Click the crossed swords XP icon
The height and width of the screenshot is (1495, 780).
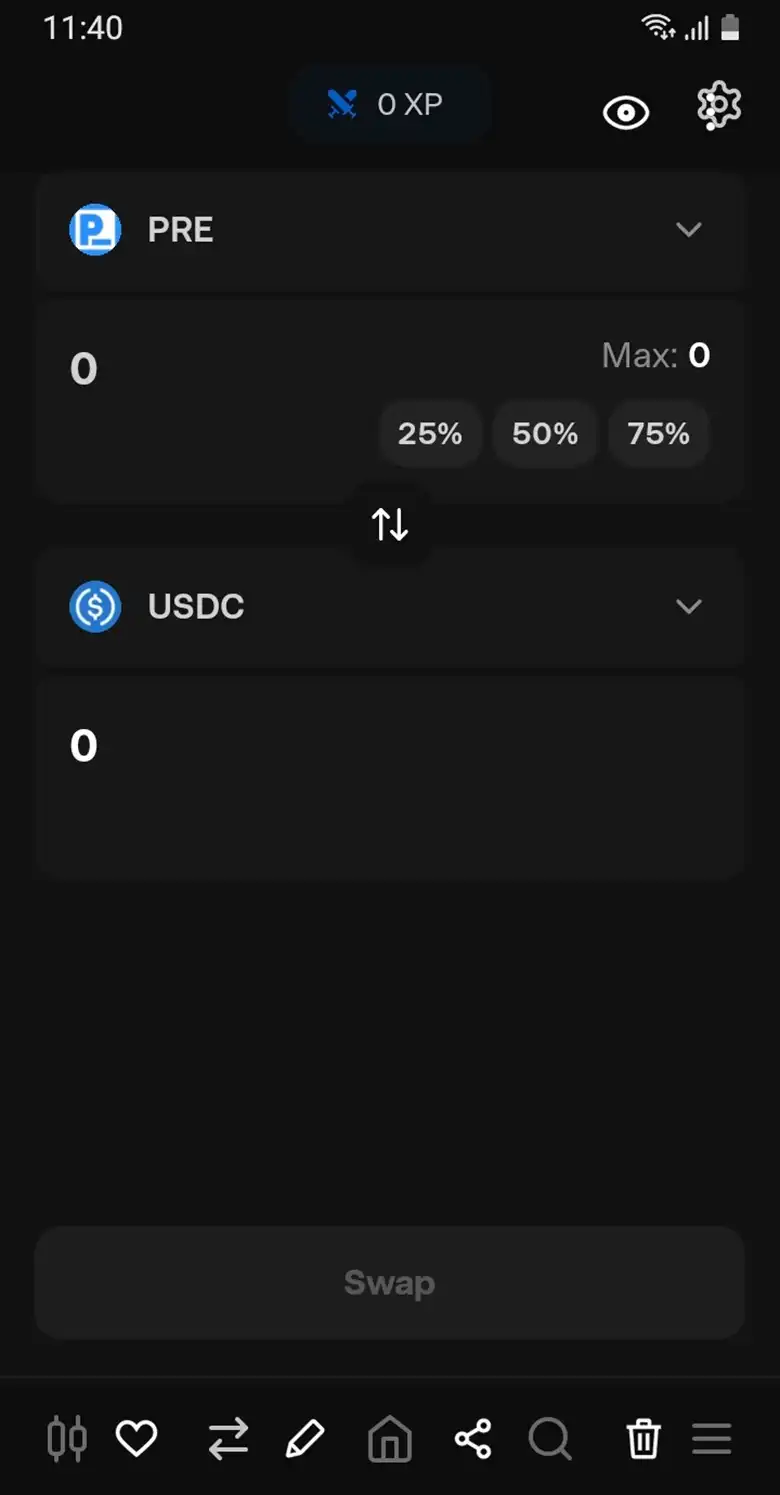coord(341,102)
